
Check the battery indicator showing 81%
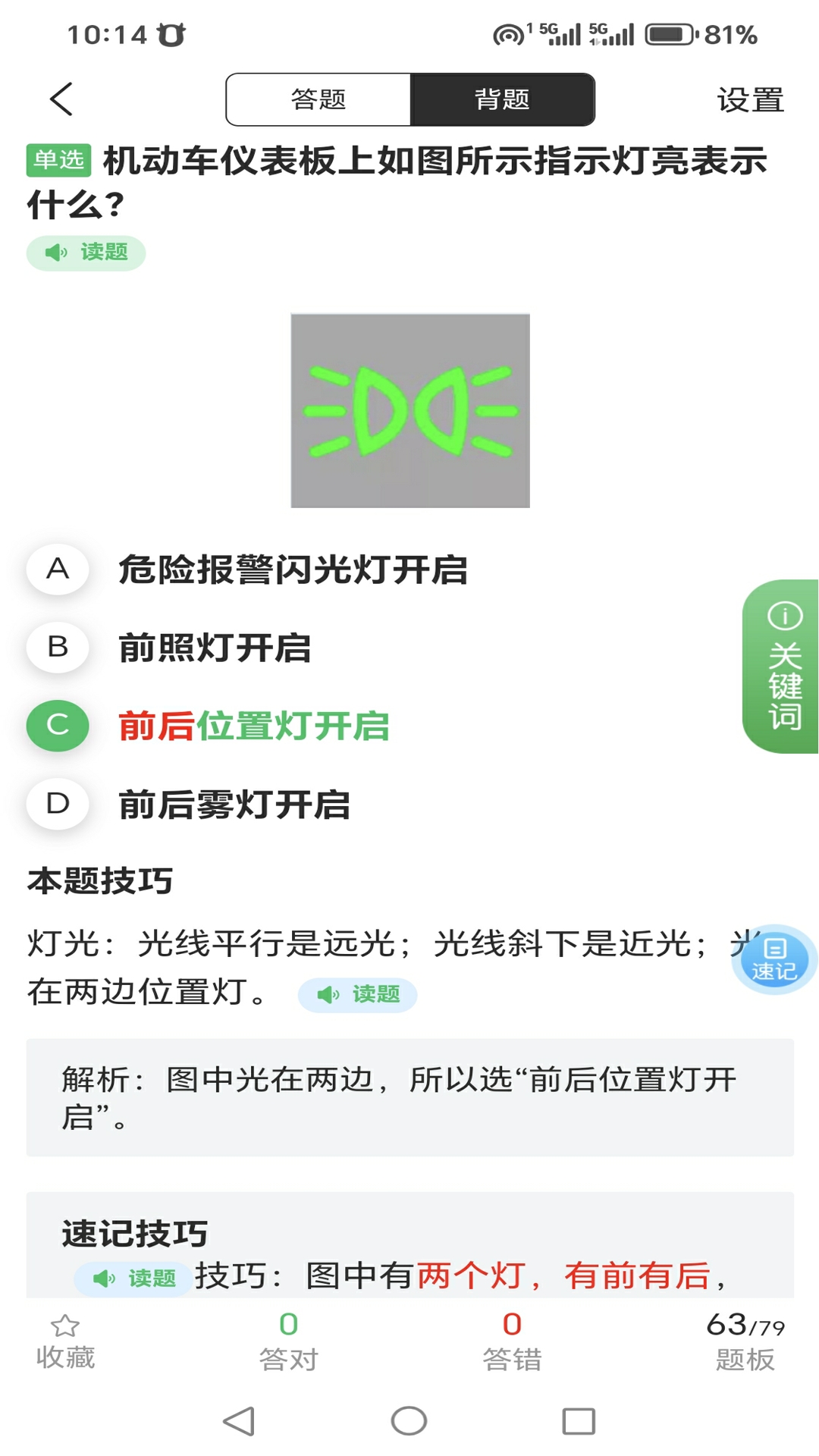(667, 33)
